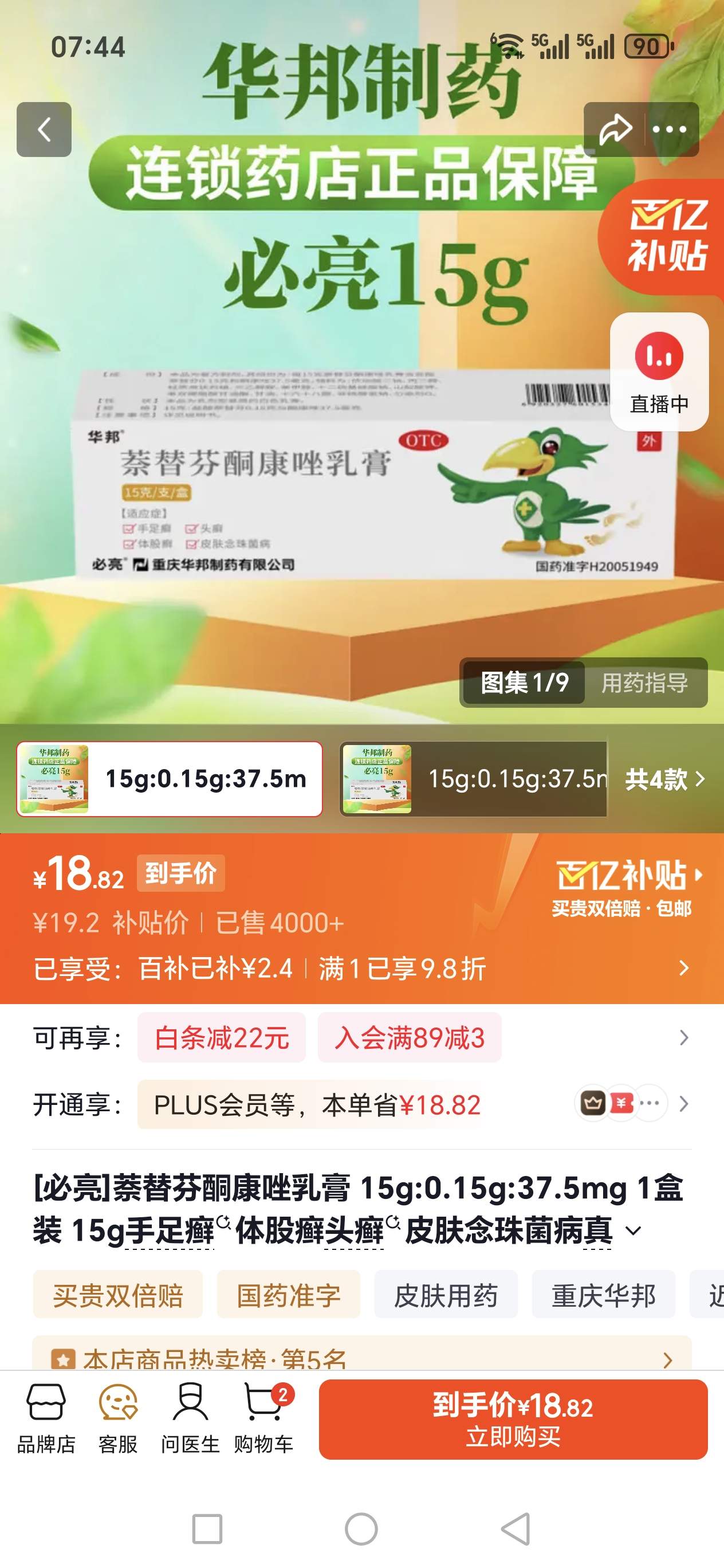Tap the 入会满89减3 coupon chip
Viewport: 724px width, 1568px height.
coord(410,1038)
